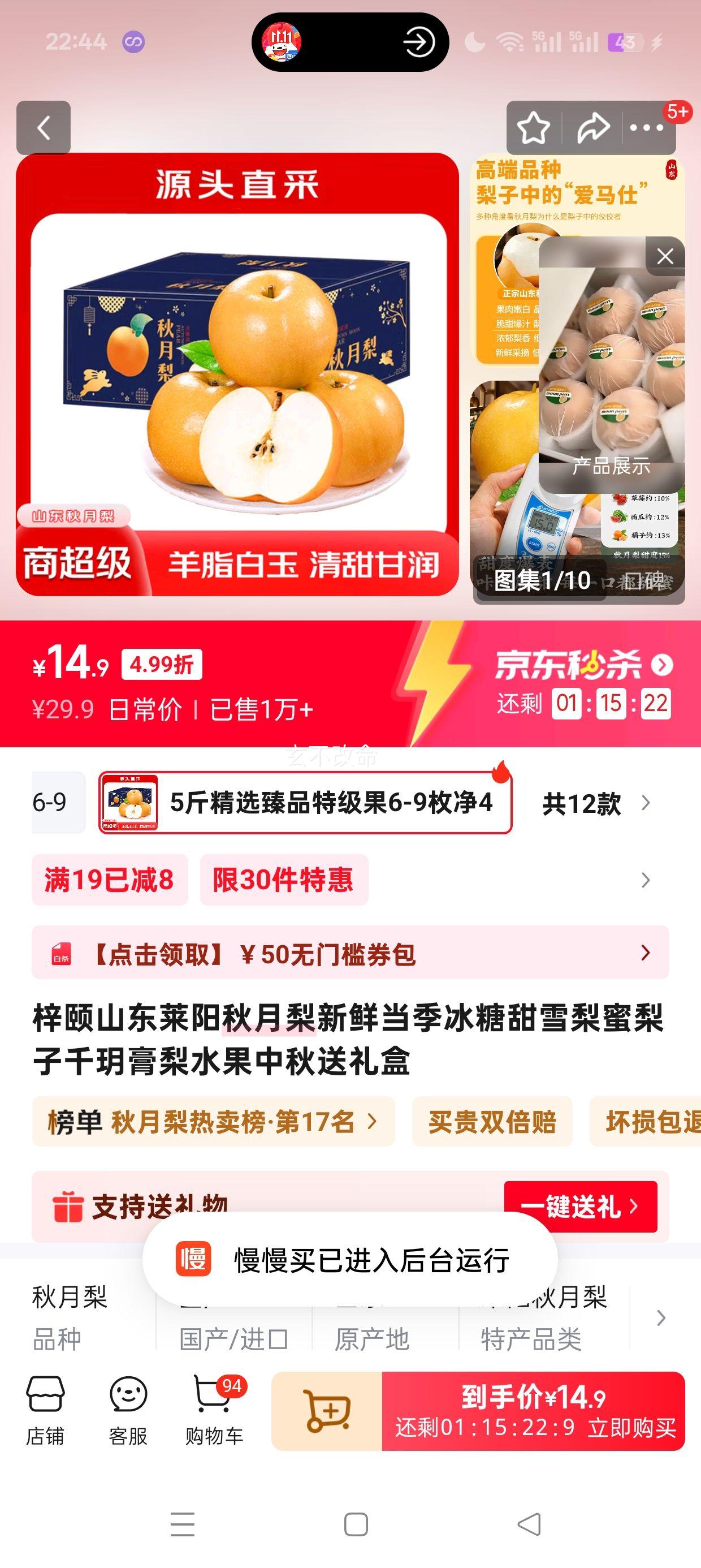Screen dimensions: 701x1568
Task: Share this product listing
Action: (592, 128)
